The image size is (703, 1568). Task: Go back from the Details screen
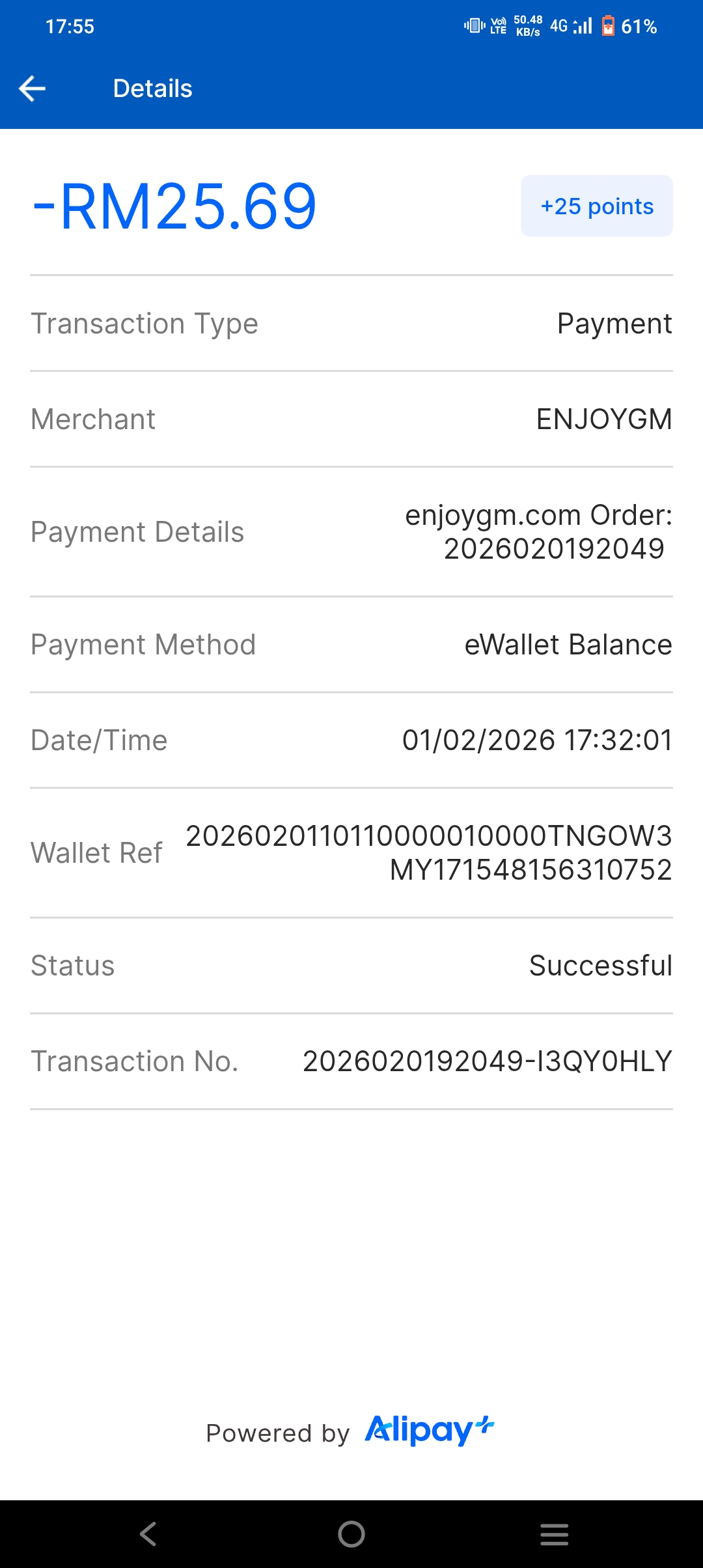pyautogui.click(x=33, y=89)
